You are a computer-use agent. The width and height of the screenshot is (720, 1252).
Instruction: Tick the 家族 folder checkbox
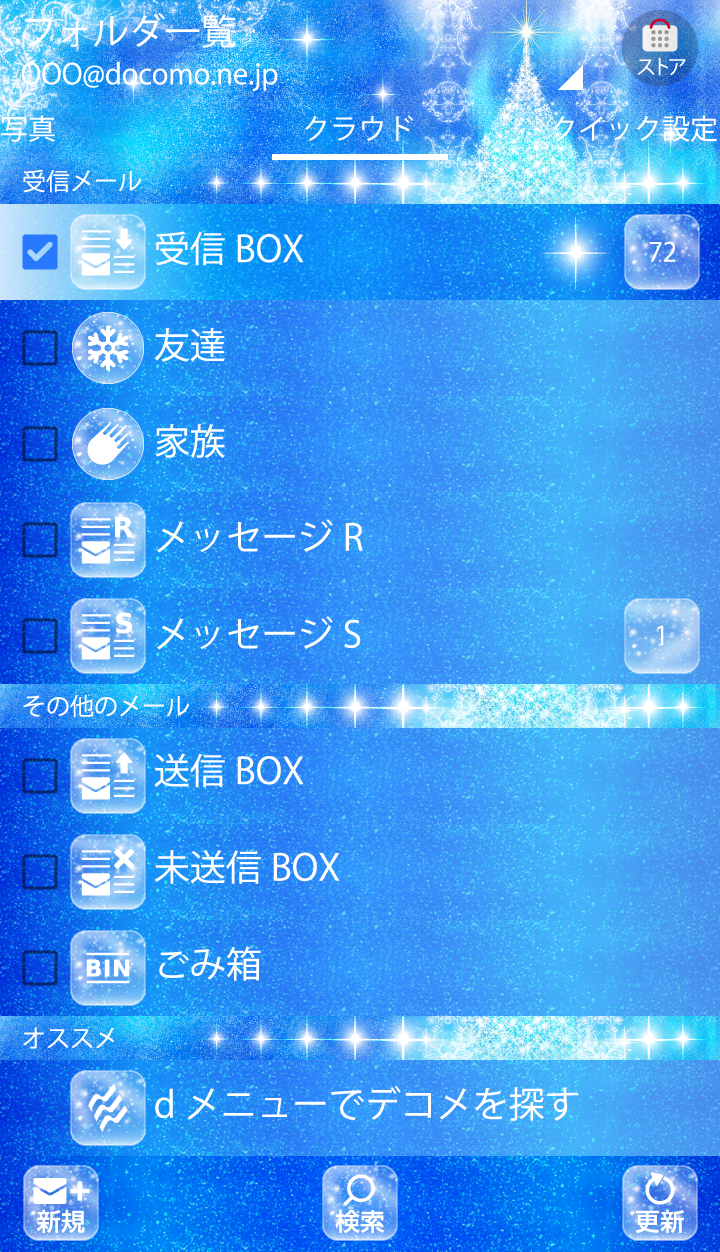[40, 444]
